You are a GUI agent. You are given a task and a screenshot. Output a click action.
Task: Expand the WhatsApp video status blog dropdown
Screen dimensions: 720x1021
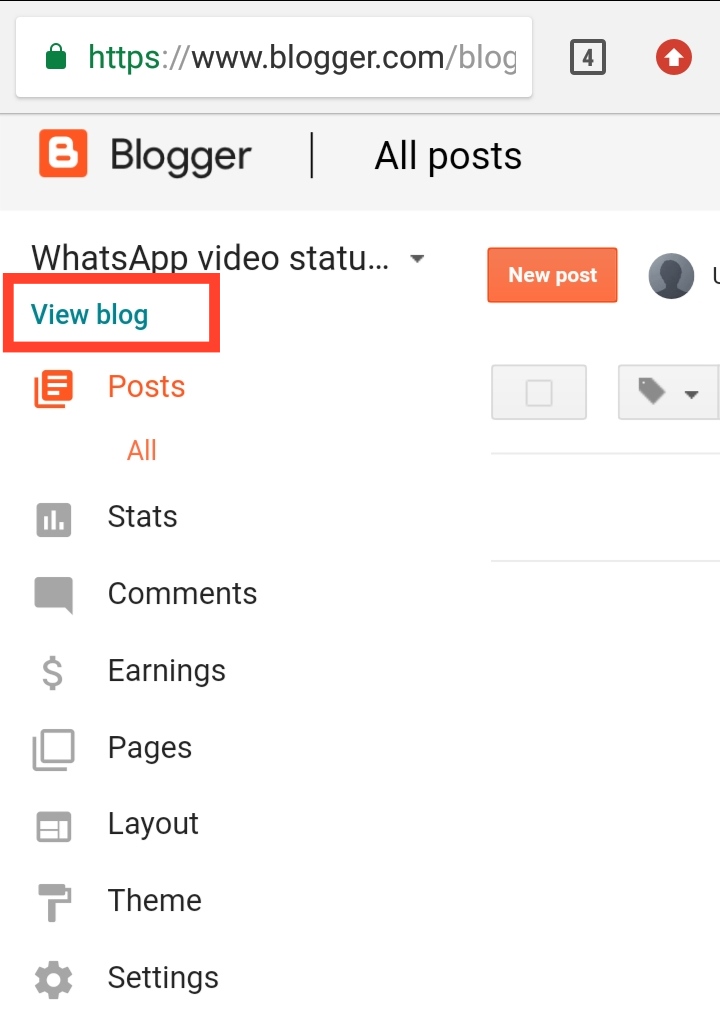click(x=416, y=258)
